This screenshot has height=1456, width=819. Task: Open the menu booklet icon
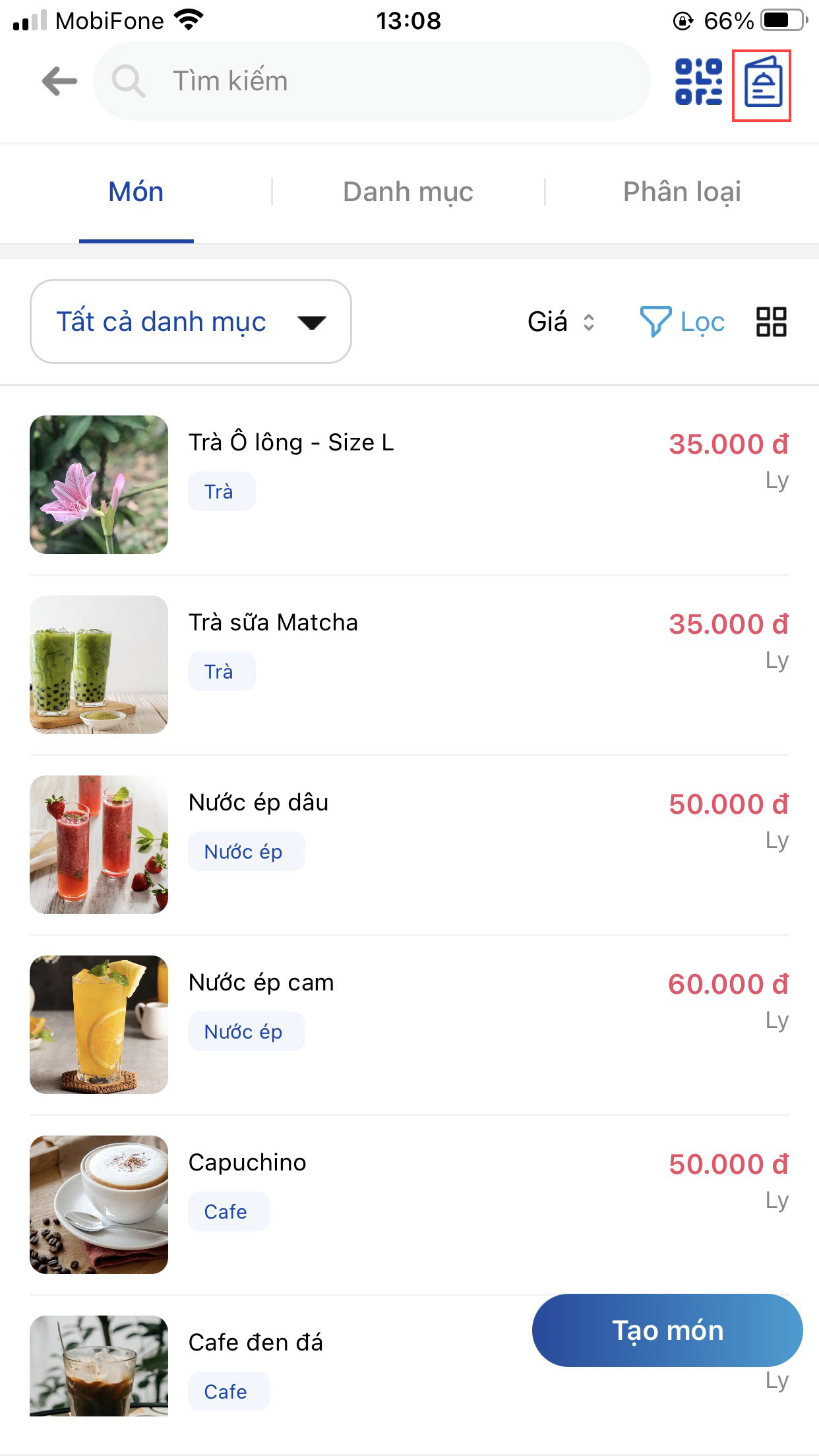tap(762, 84)
